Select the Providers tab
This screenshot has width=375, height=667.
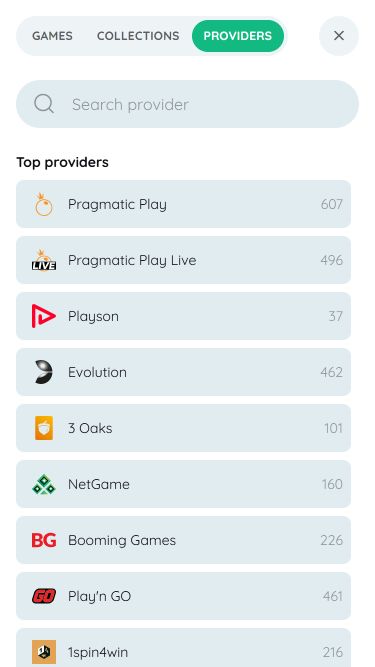click(238, 36)
